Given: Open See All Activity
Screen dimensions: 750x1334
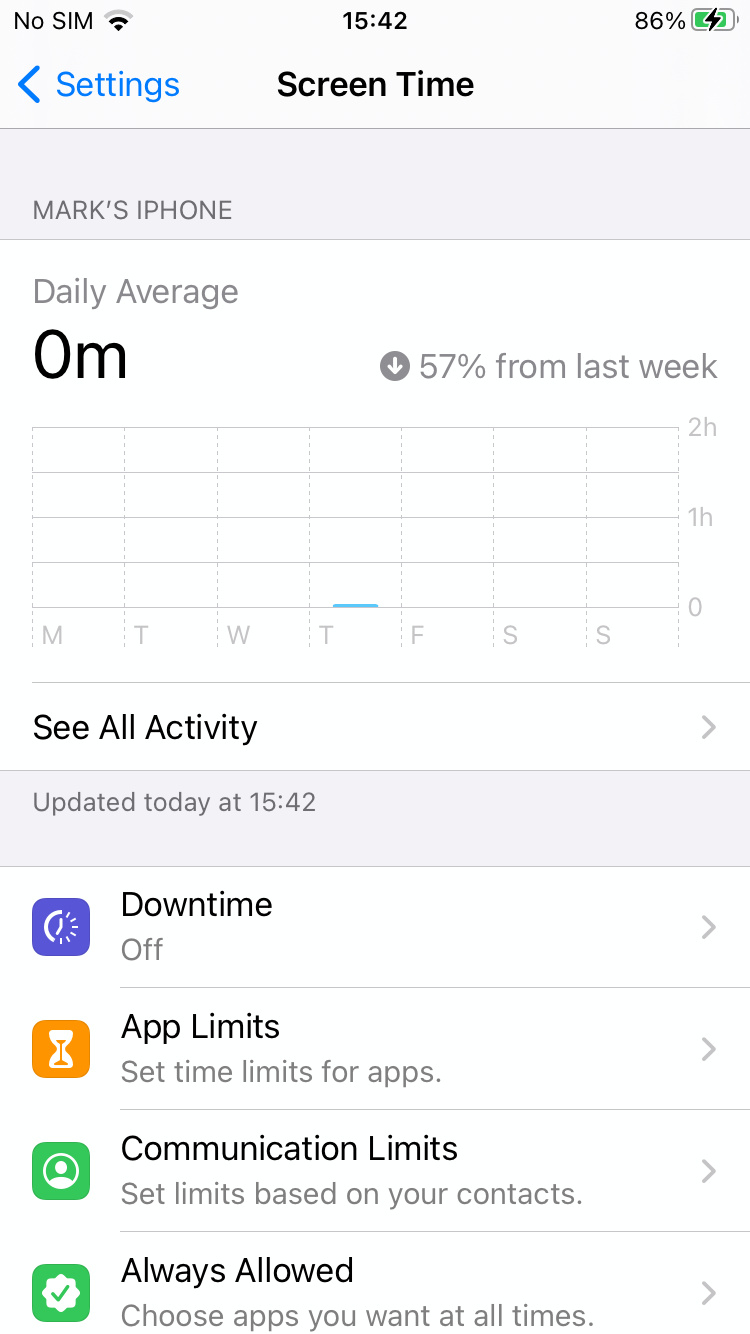Looking at the screenshot, I should [x=375, y=727].
